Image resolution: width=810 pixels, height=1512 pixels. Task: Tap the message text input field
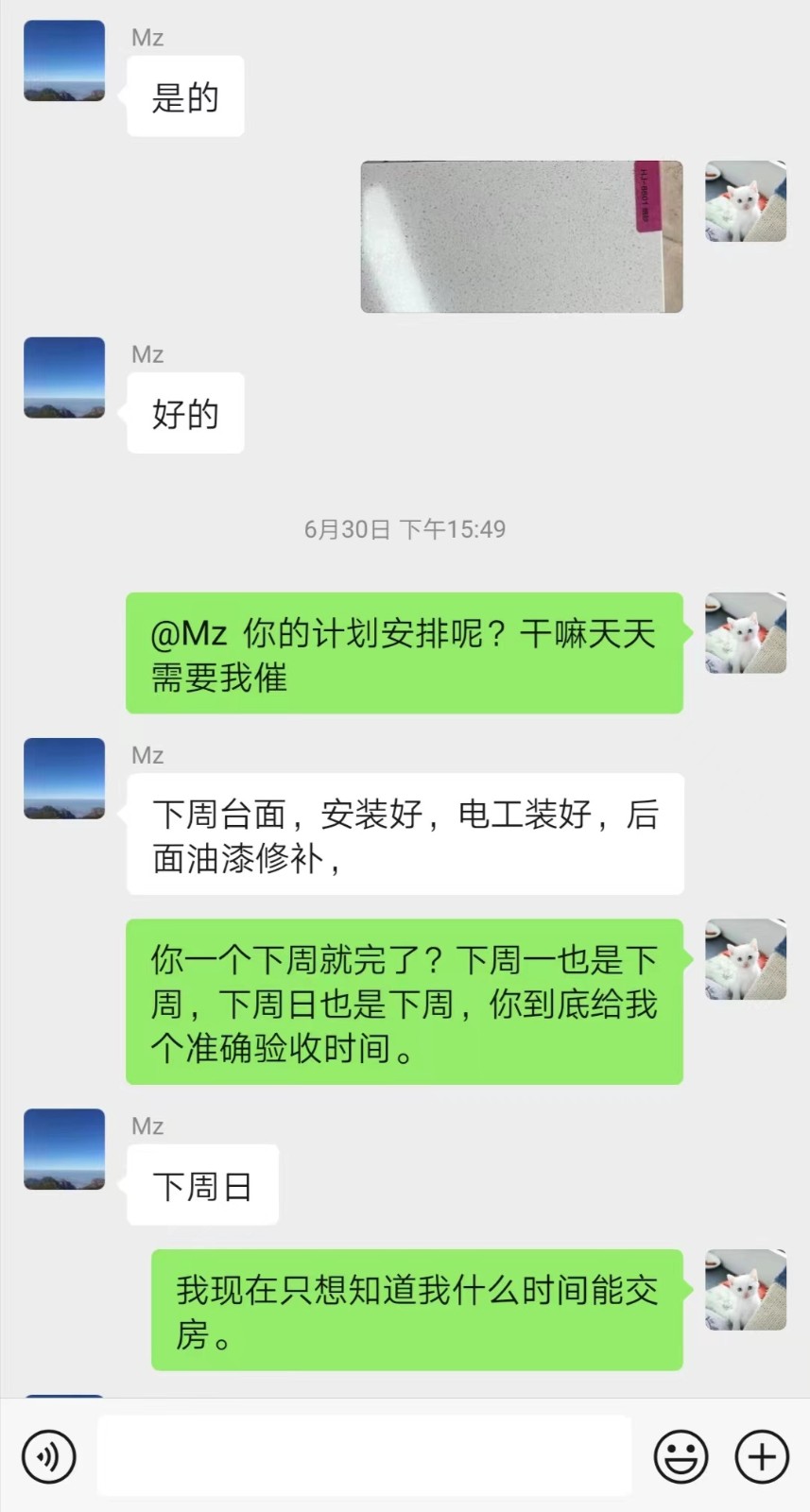click(x=364, y=1456)
